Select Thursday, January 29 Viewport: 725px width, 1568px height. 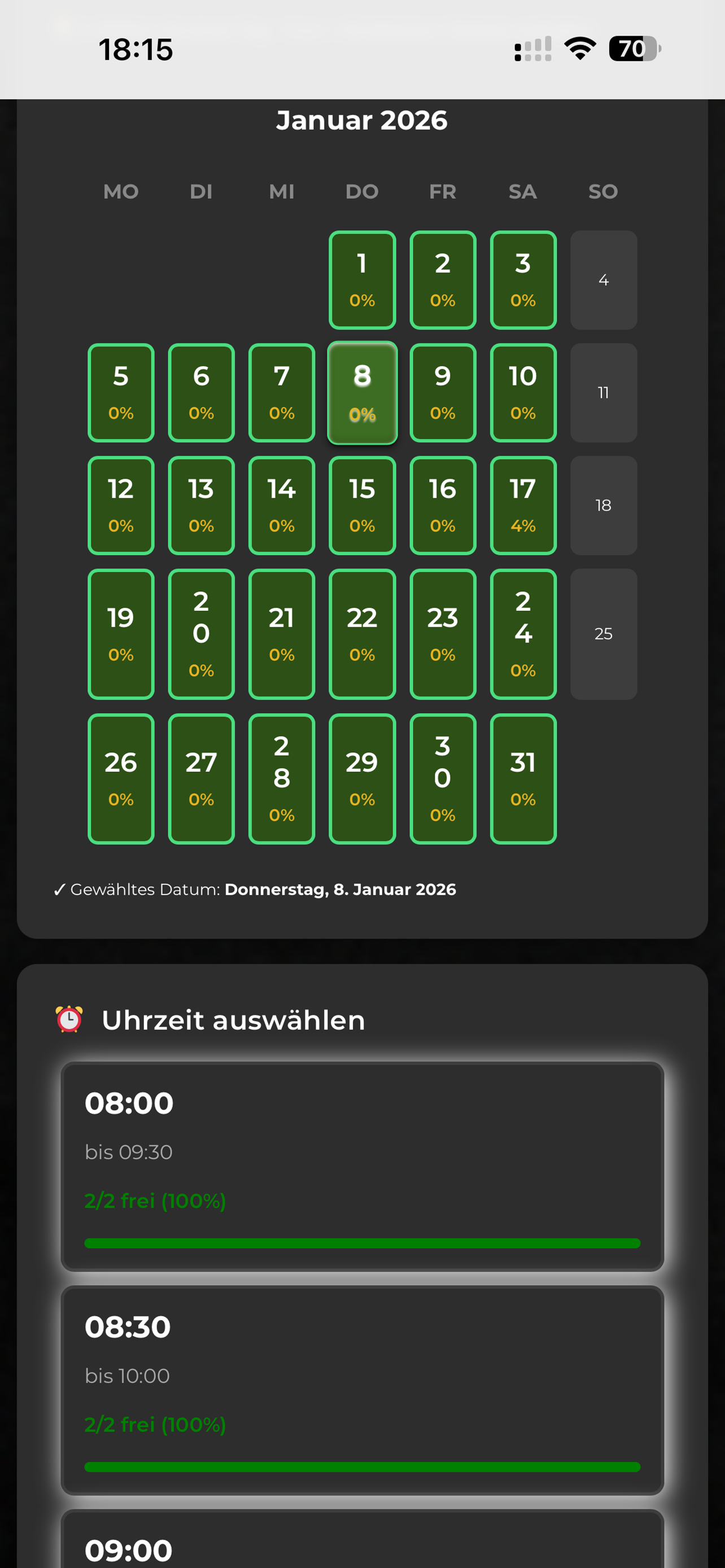click(362, 778)
